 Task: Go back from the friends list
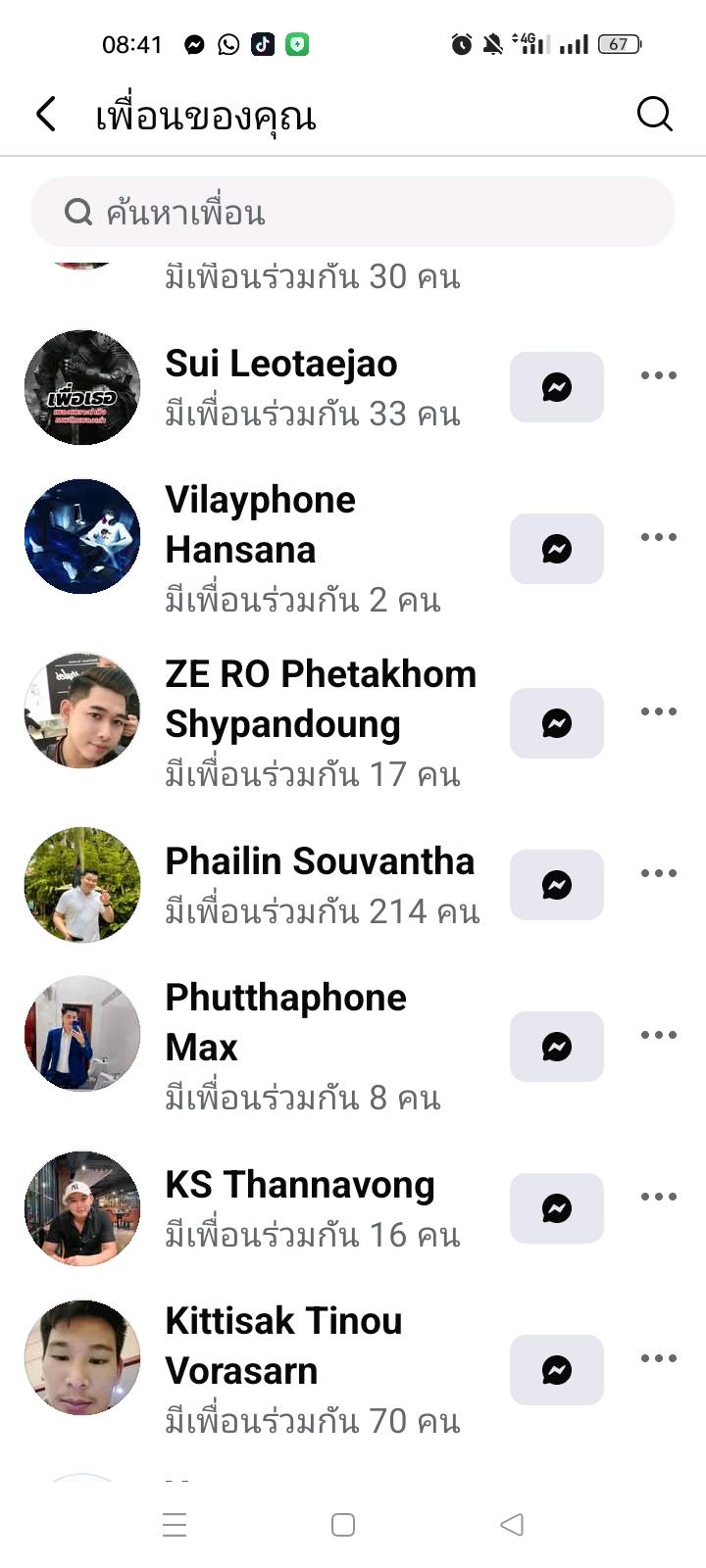point(45,115)
